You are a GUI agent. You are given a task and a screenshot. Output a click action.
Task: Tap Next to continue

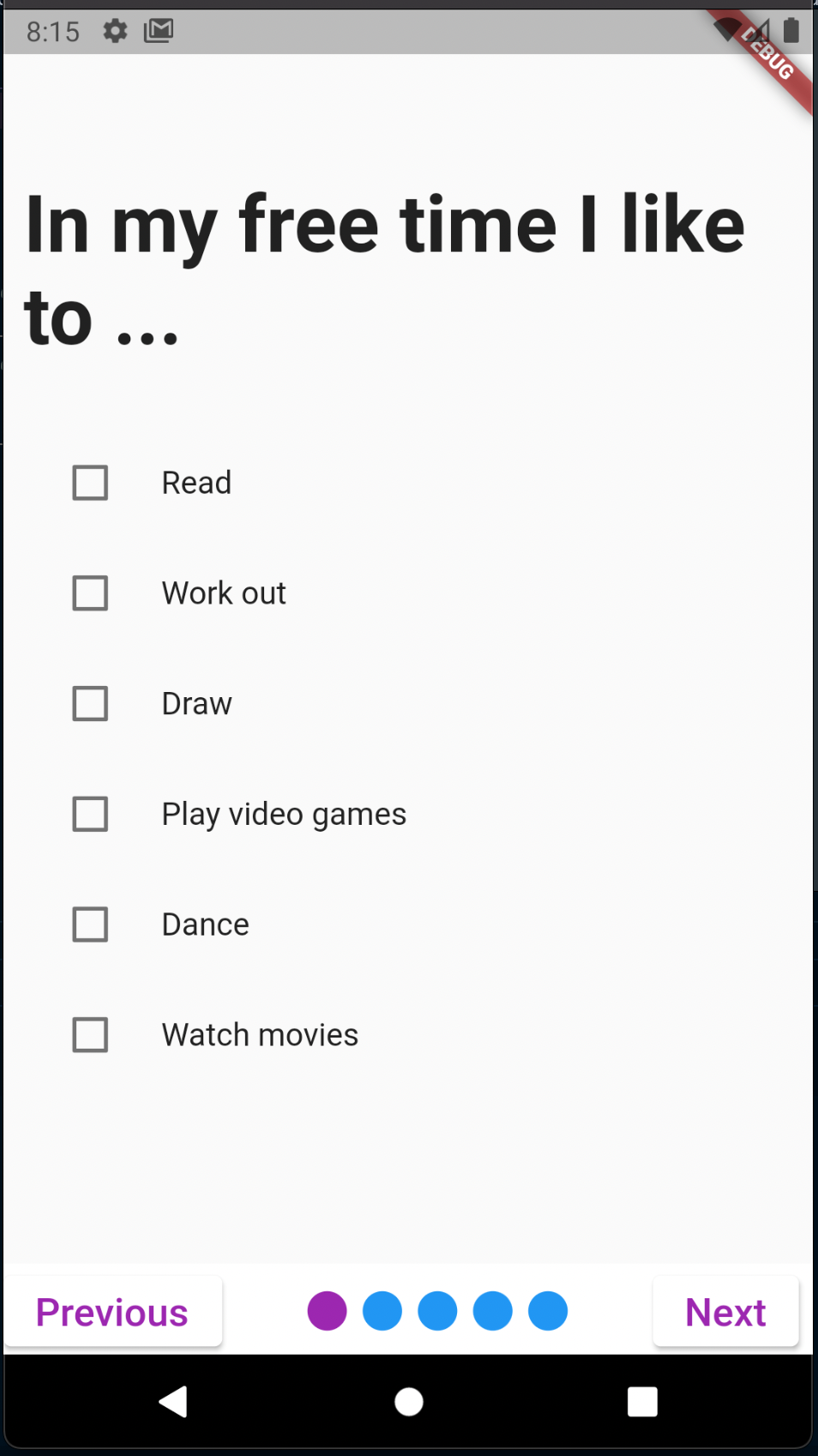[x=725, y=1312]
